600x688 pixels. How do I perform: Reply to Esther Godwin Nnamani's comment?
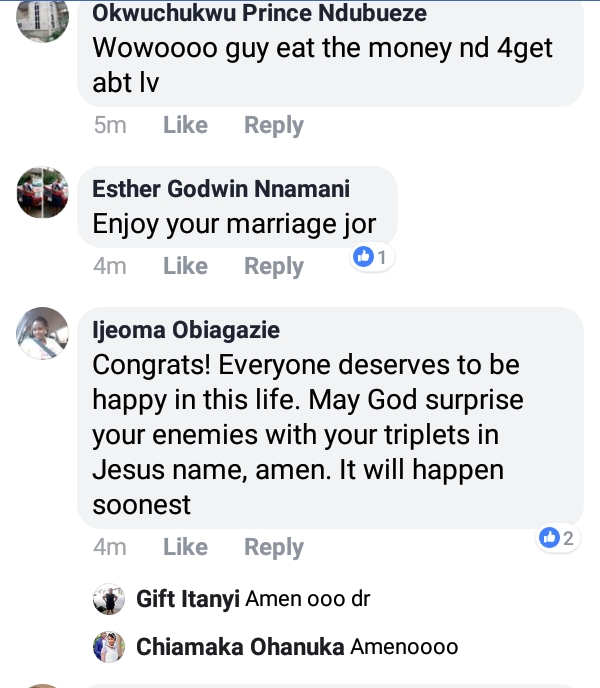coord(273,266)
